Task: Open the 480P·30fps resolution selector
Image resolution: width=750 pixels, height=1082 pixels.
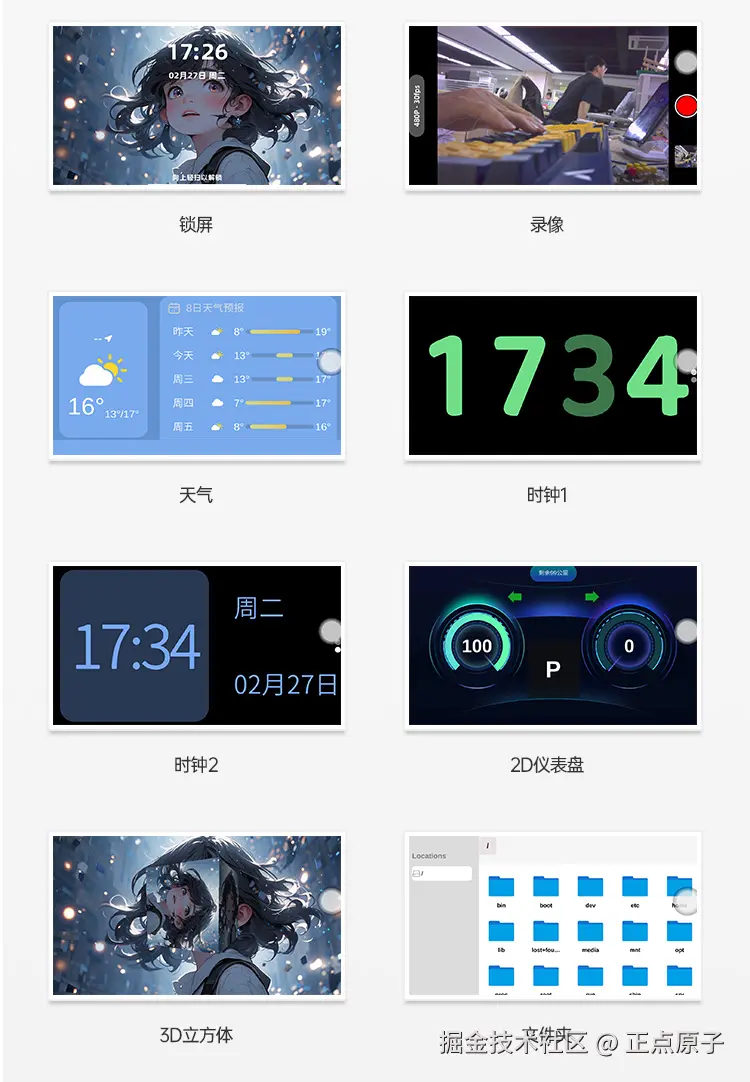Action: tap(417, 103)
